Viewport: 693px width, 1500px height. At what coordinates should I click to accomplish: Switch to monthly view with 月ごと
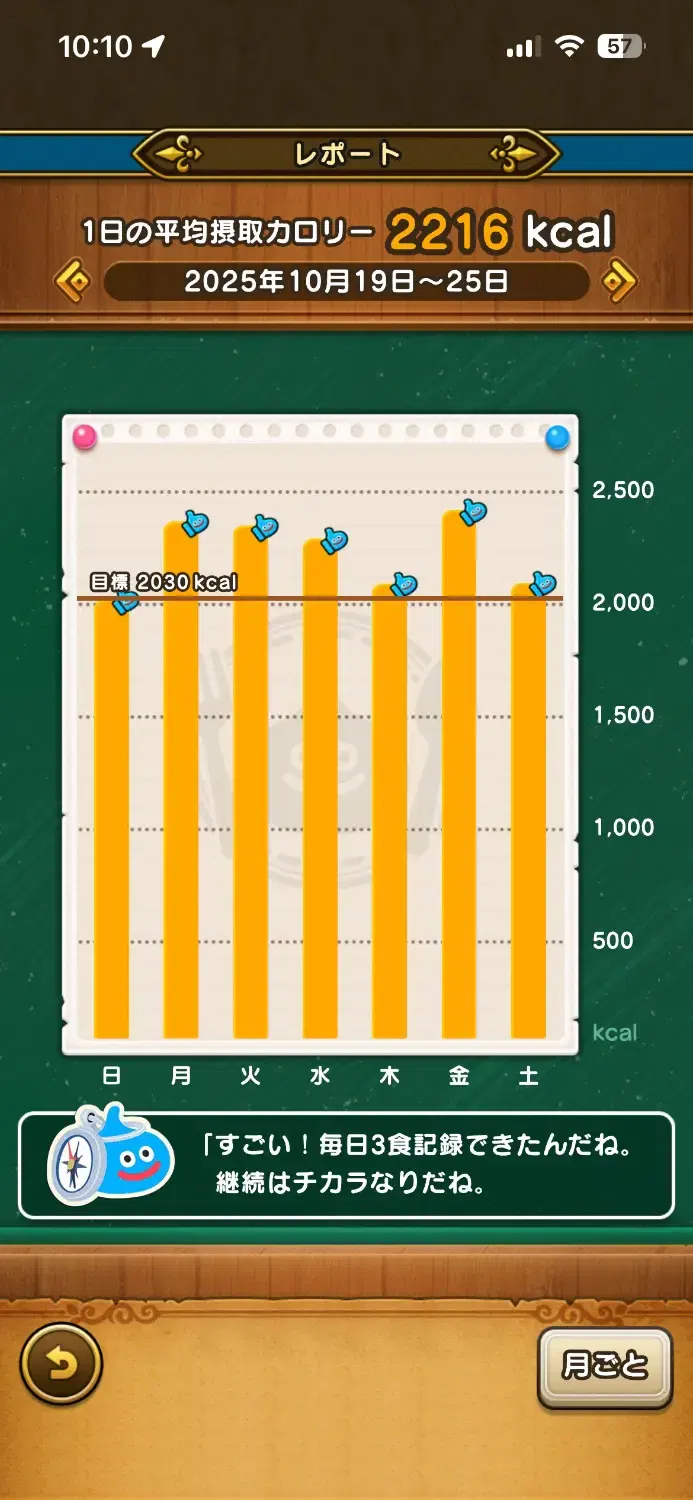(604, 1366)
